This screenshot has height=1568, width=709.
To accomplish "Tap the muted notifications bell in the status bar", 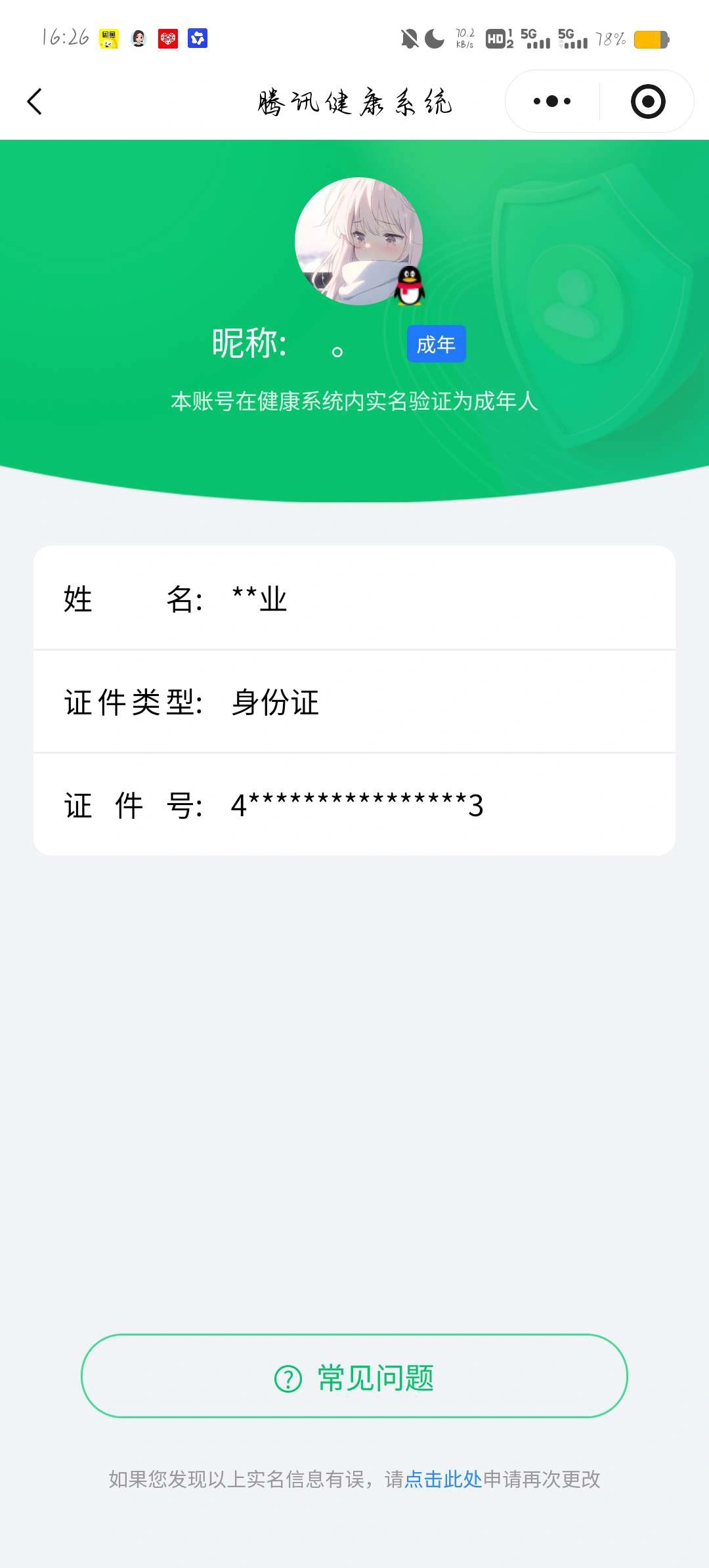I will [x=408, y=38].
